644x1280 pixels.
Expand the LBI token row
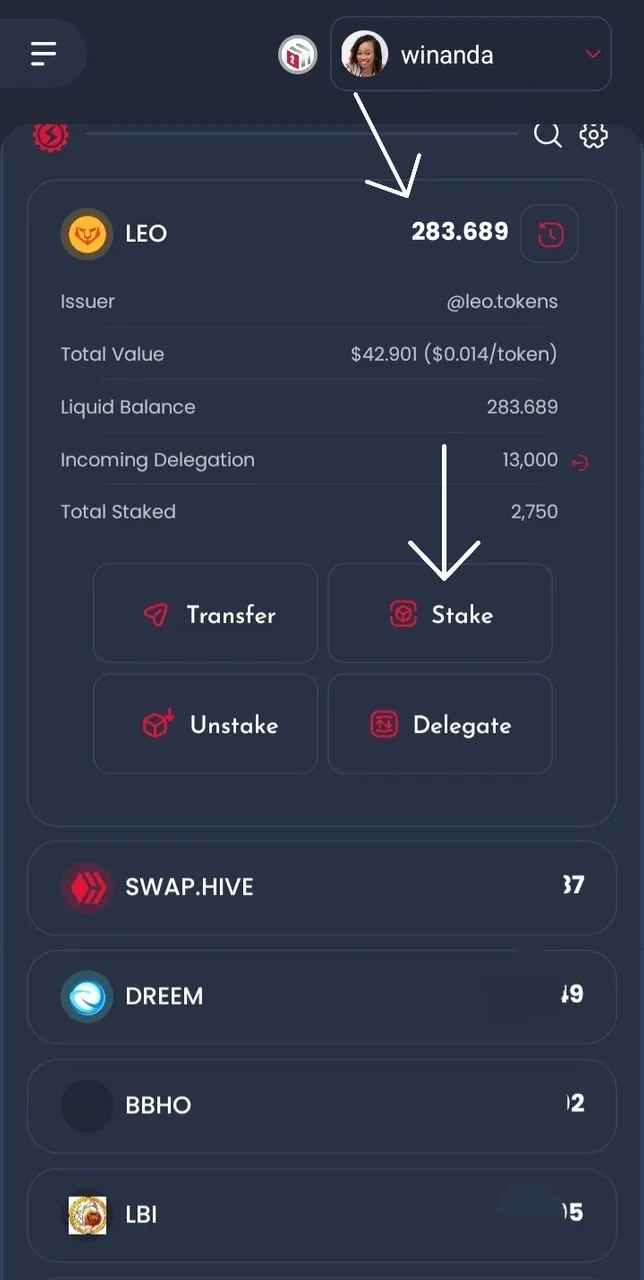321,1214
